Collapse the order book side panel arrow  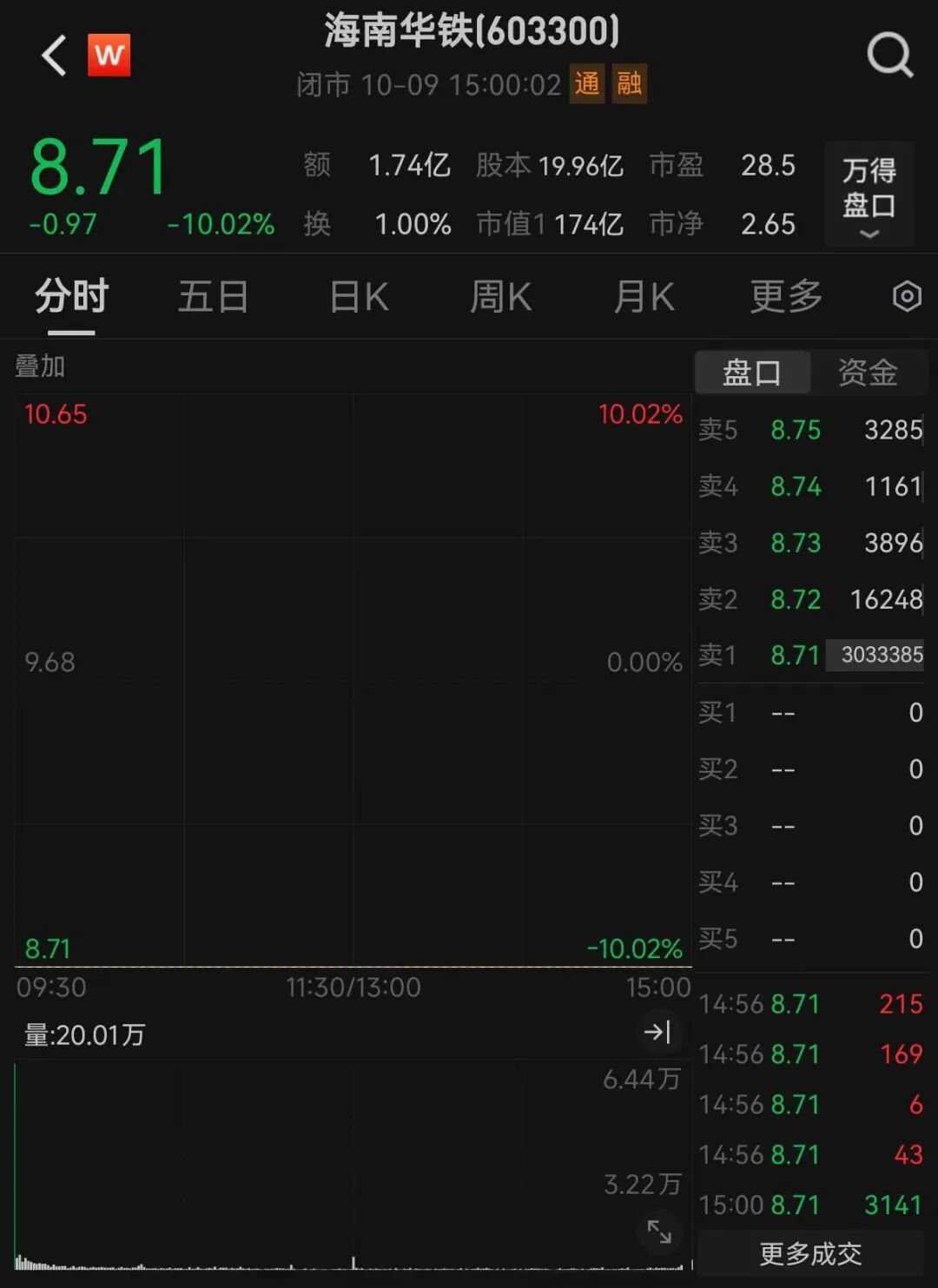pos(657,1032)
